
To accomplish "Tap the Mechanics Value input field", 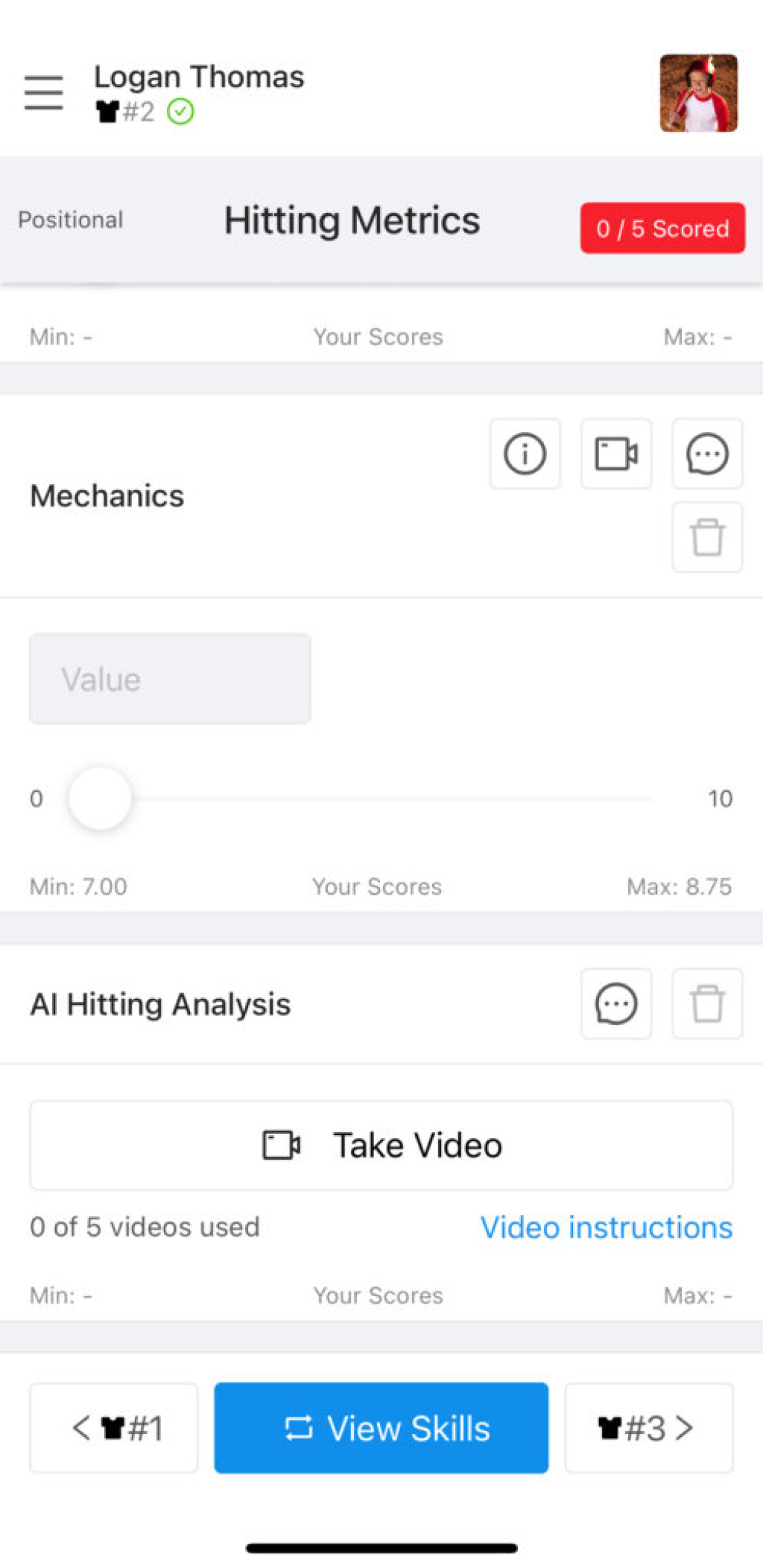I will [x=170, y=679].
